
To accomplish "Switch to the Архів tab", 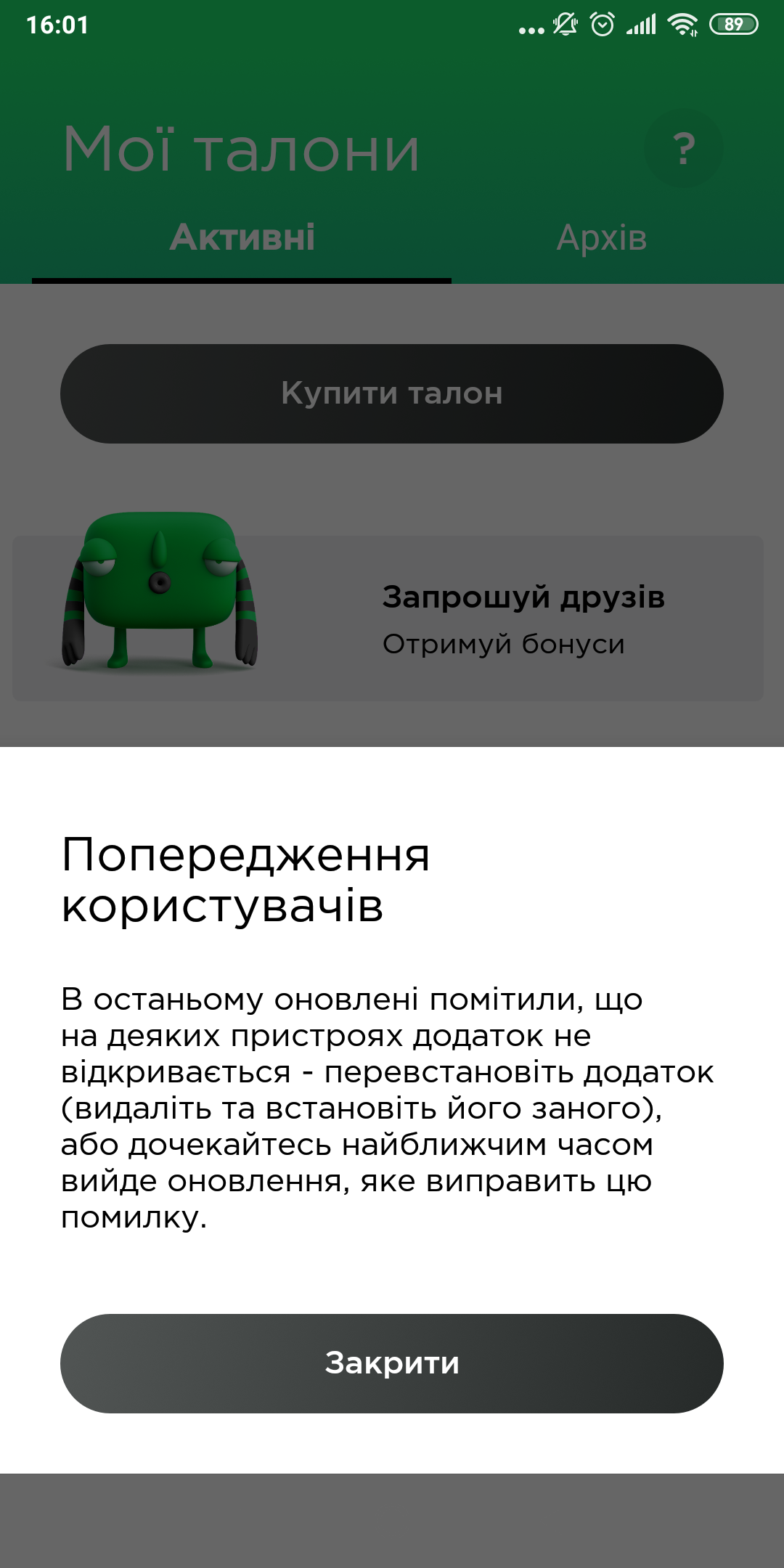I will coord(602,237).
